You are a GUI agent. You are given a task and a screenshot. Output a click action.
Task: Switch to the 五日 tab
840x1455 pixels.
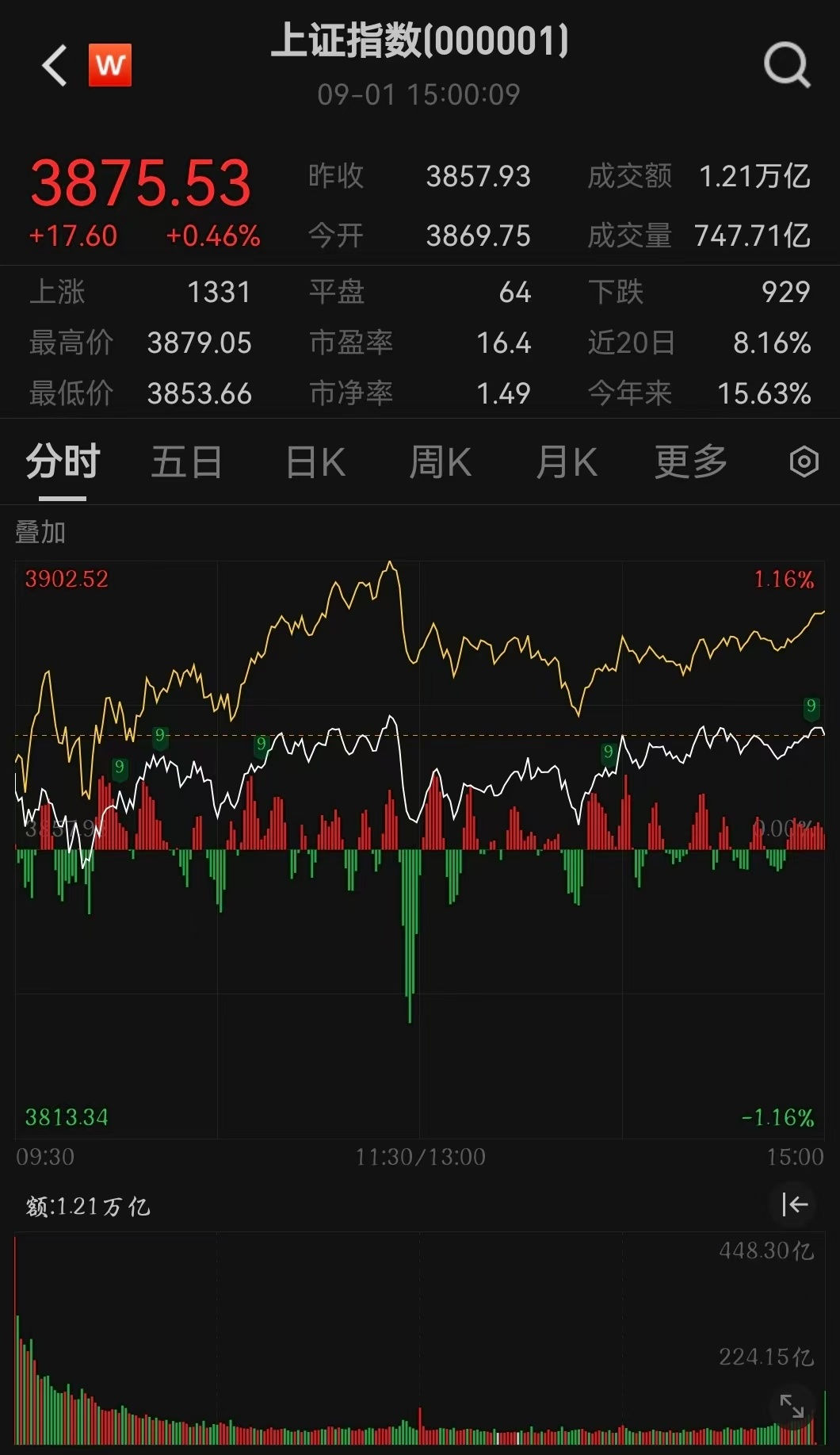(x=186, y=461)
